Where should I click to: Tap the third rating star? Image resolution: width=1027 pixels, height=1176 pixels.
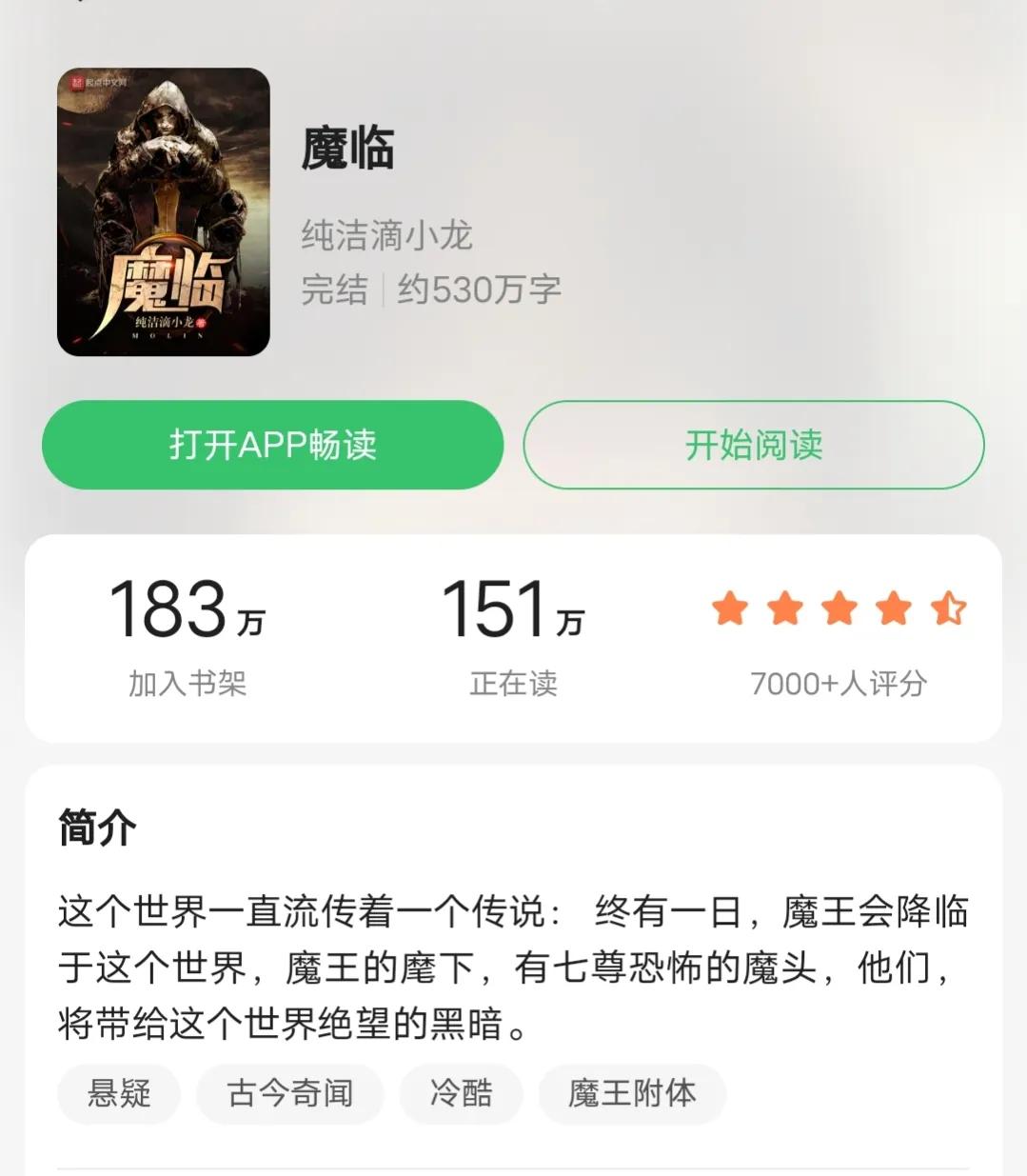point(839,609)
